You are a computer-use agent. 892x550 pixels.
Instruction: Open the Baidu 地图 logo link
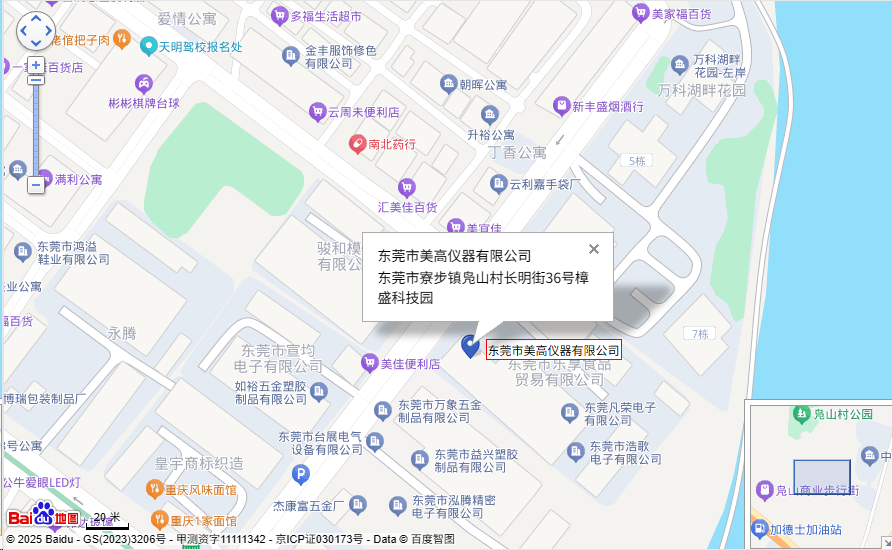coord(44,517)
